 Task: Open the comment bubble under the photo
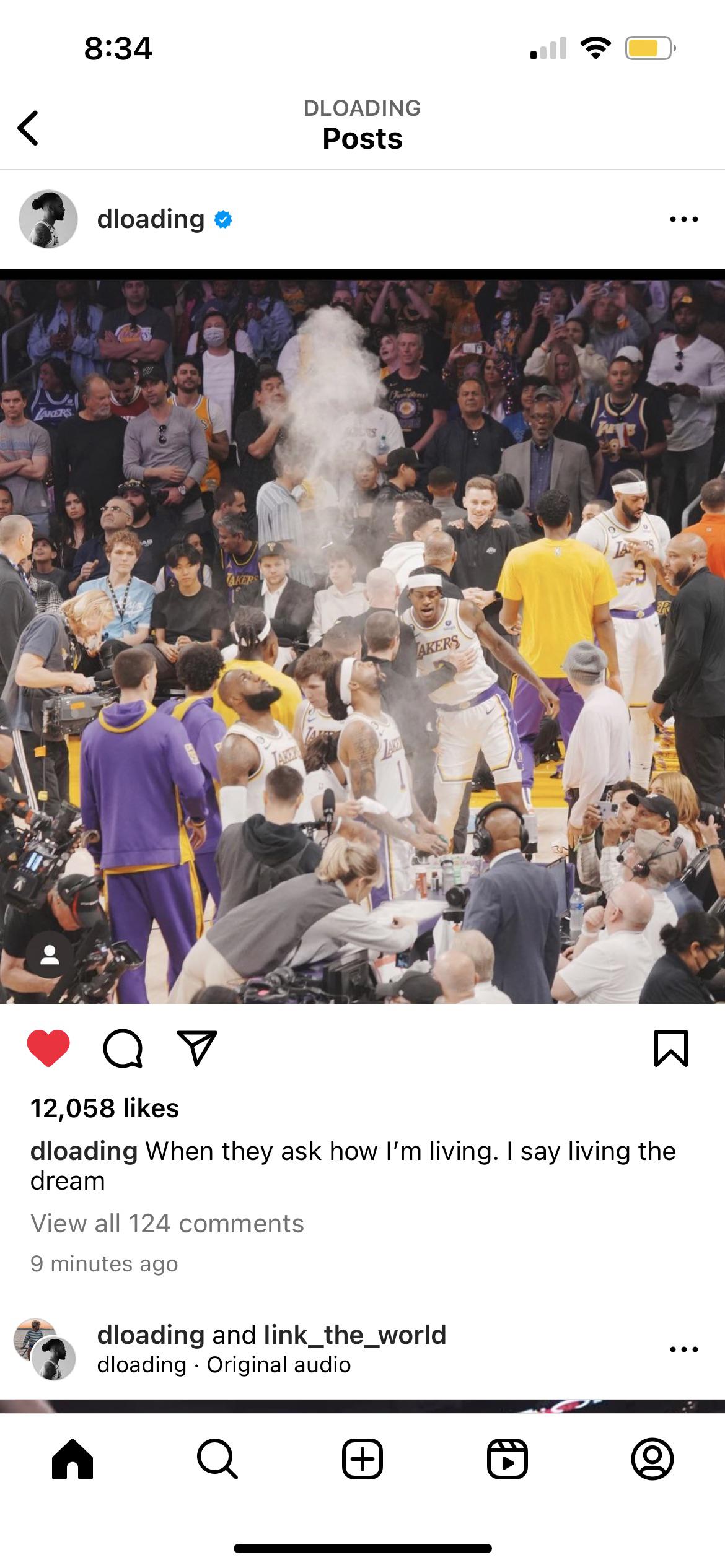coord(123,1048)
